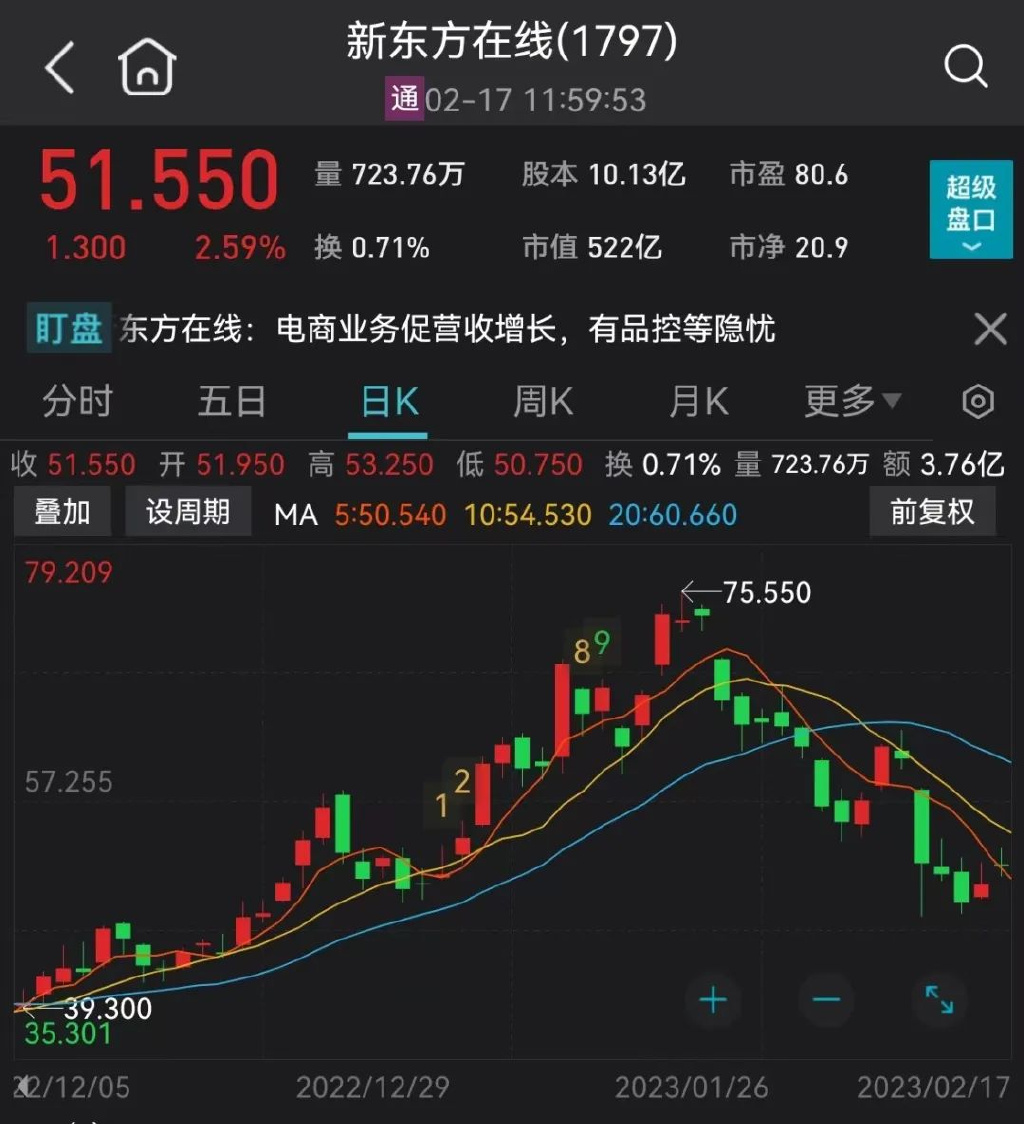This screenshot has height=1124, width=1024.
Task: Open chart settings hexagon icon
Action: 977,402
